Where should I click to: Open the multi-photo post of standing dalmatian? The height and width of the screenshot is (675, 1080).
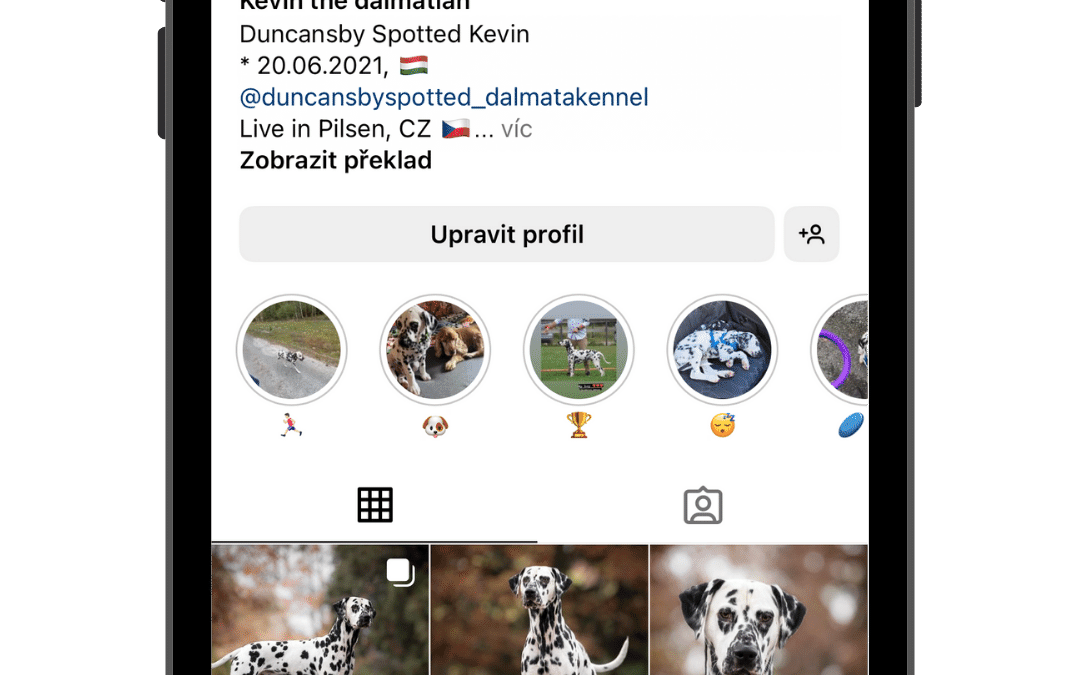(320, 610)
